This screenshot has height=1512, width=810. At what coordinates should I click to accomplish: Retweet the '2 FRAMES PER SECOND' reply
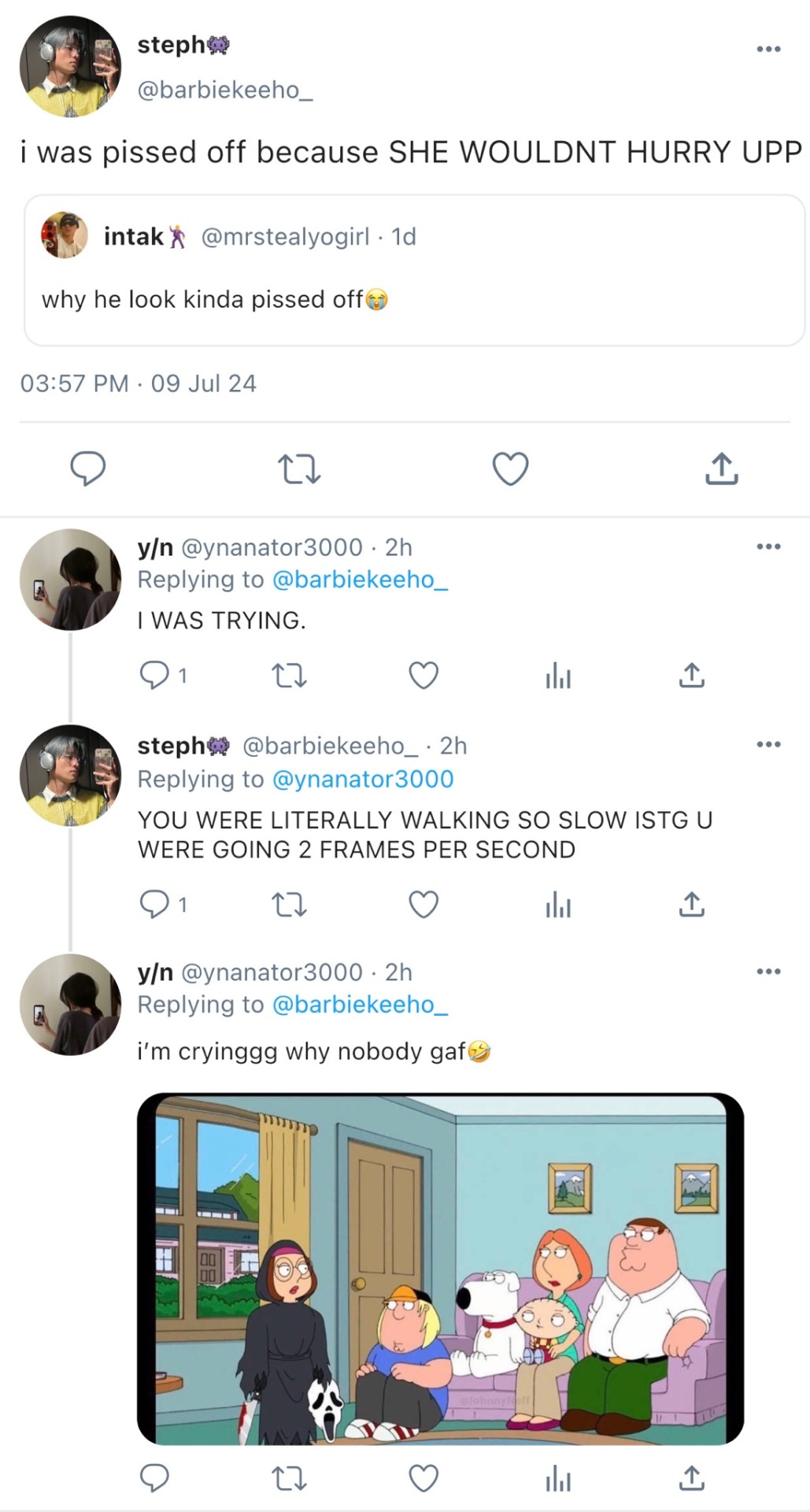point(289,905)
